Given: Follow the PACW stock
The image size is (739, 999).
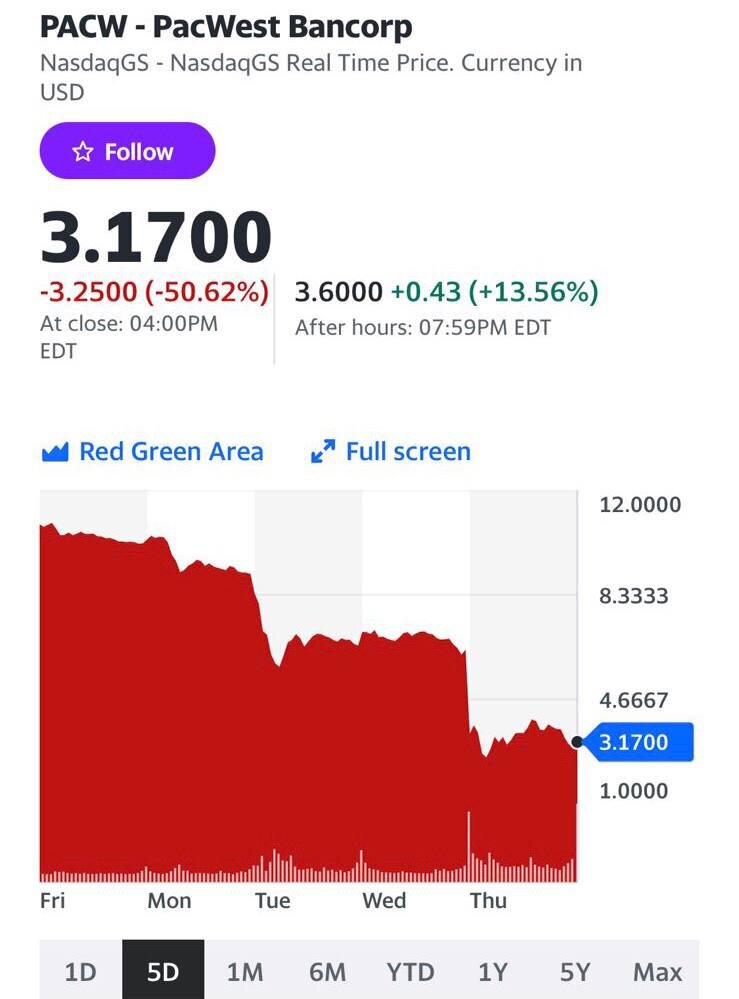Looking at the screenshot, I should click(x=127, y=151).
